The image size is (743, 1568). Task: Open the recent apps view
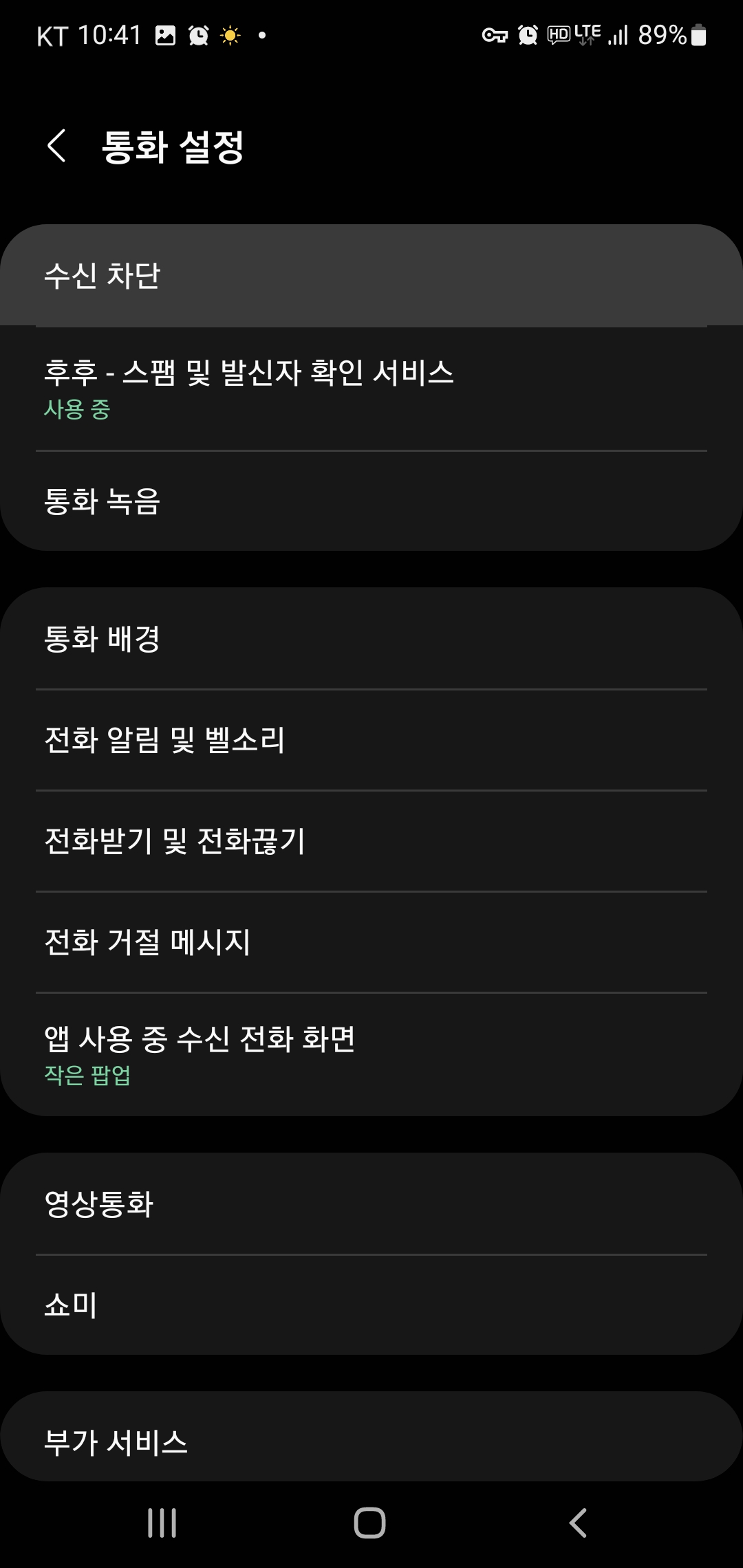162,1523
